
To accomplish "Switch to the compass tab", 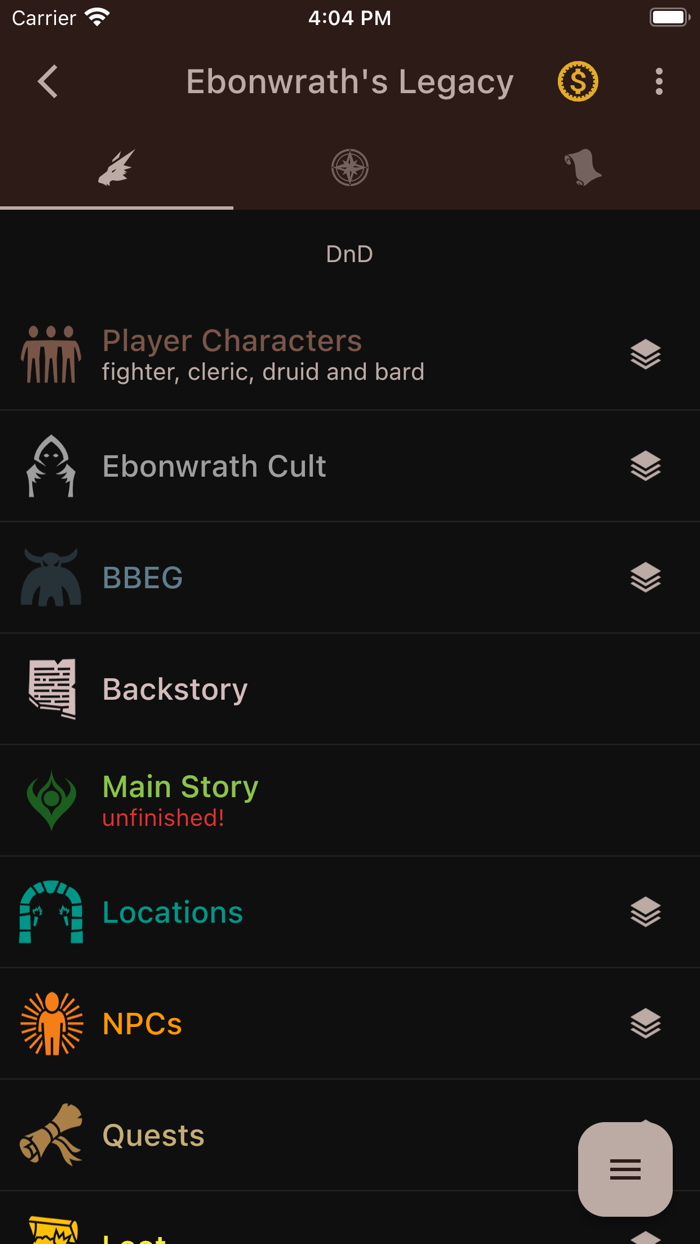I will (350, 168).
